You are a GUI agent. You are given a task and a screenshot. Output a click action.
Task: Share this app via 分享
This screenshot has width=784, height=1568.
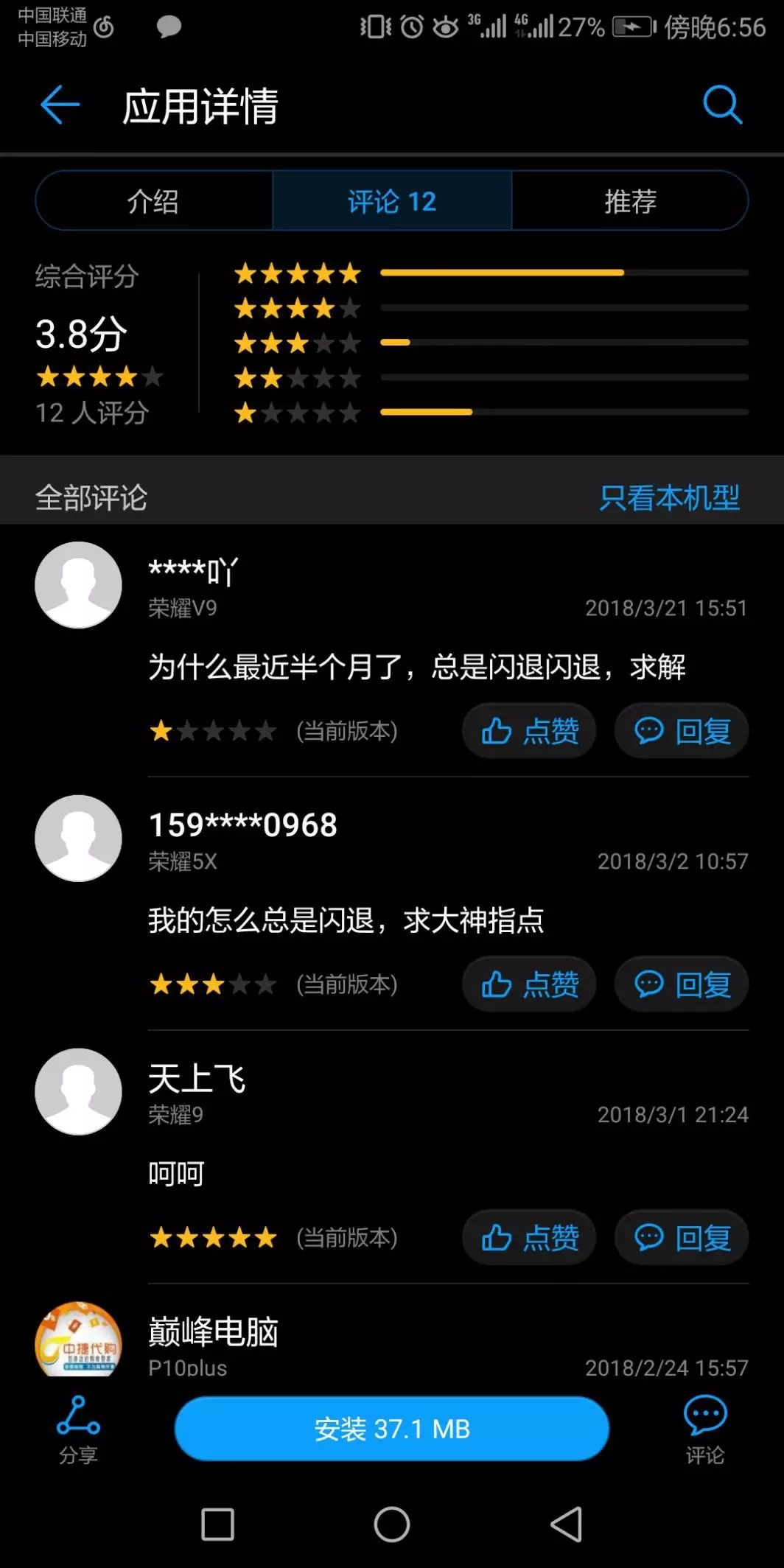tap(78, 1429)
